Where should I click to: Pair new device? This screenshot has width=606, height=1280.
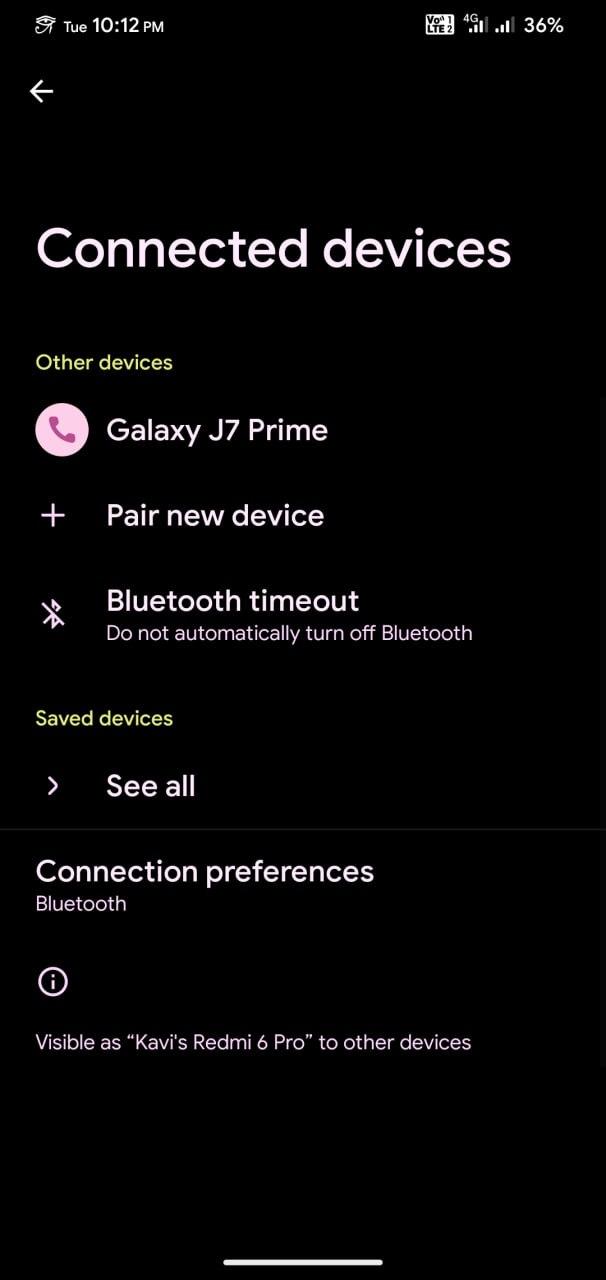tap(303, 515)
